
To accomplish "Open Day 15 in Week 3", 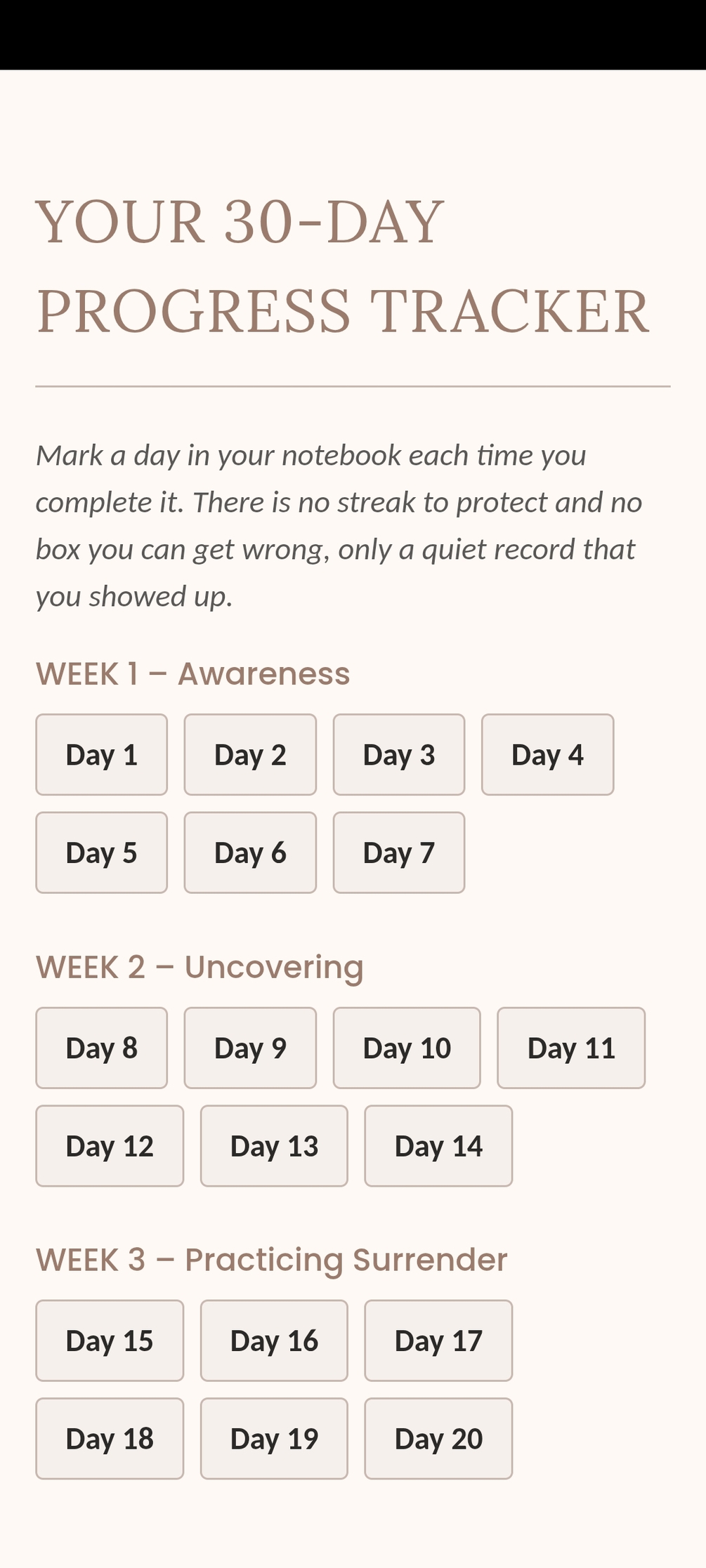I will (x=110, y=1340).
